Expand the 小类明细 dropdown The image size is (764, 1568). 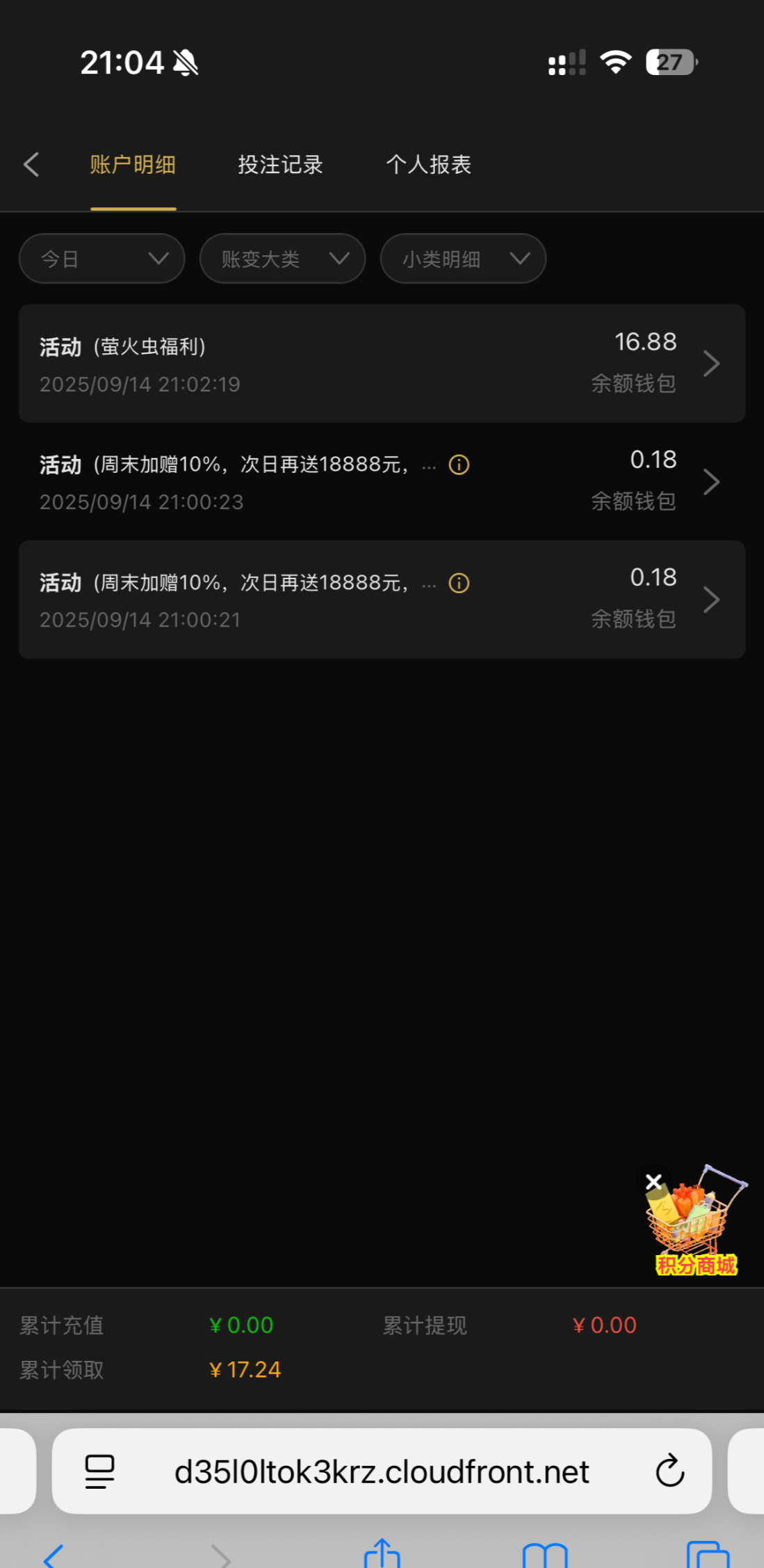coord(463,259)
